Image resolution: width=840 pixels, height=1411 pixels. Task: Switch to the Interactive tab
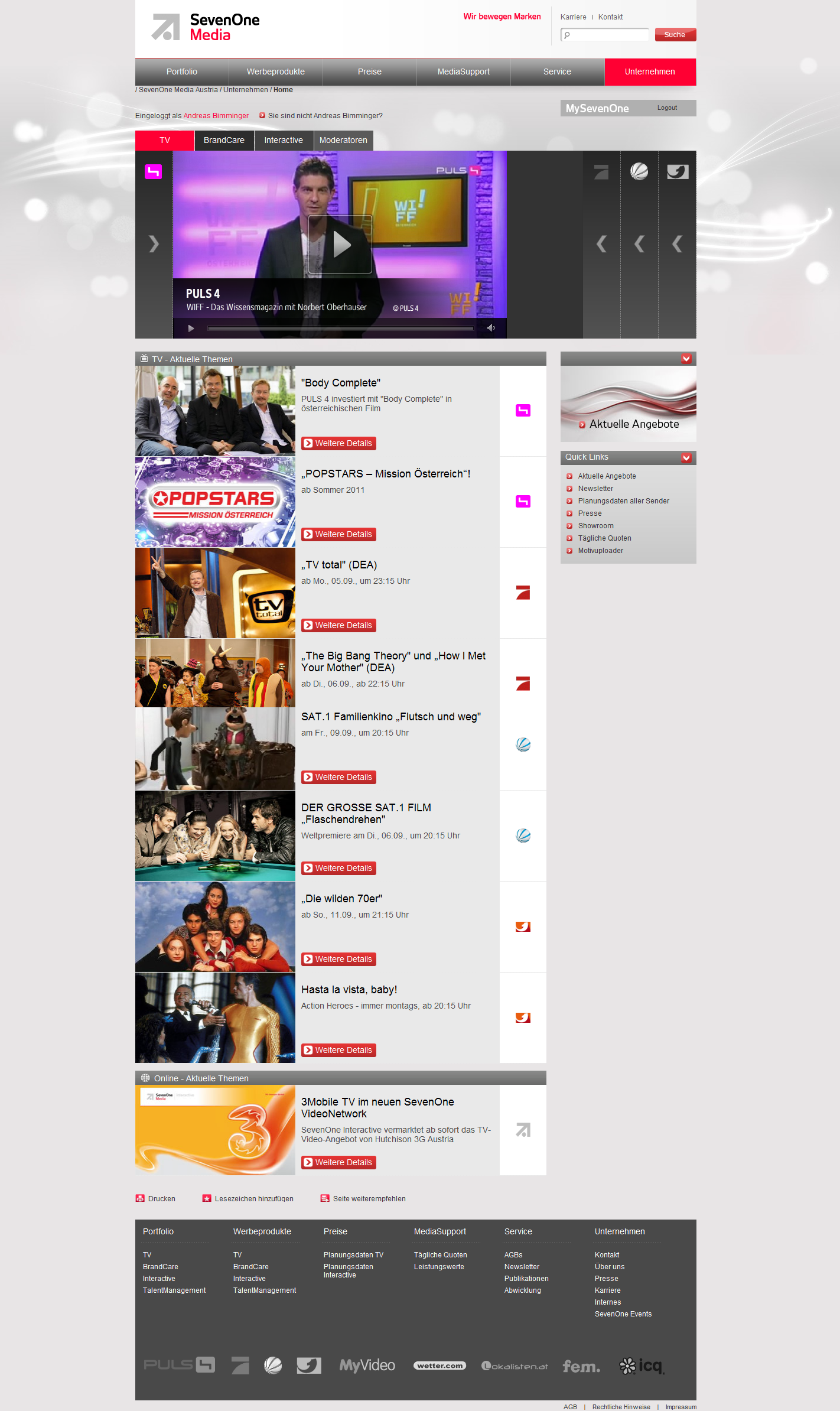click(284, 140)
